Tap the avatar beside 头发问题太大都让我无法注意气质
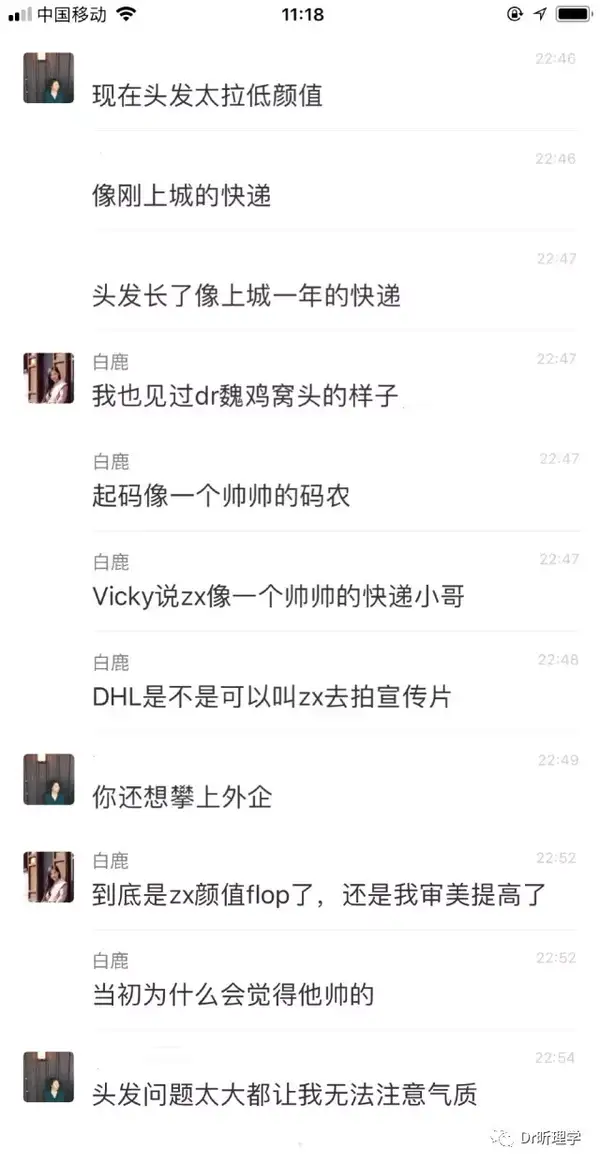Image resolution: width=600 pixels, height=1164 pixels. point(48,1077)
